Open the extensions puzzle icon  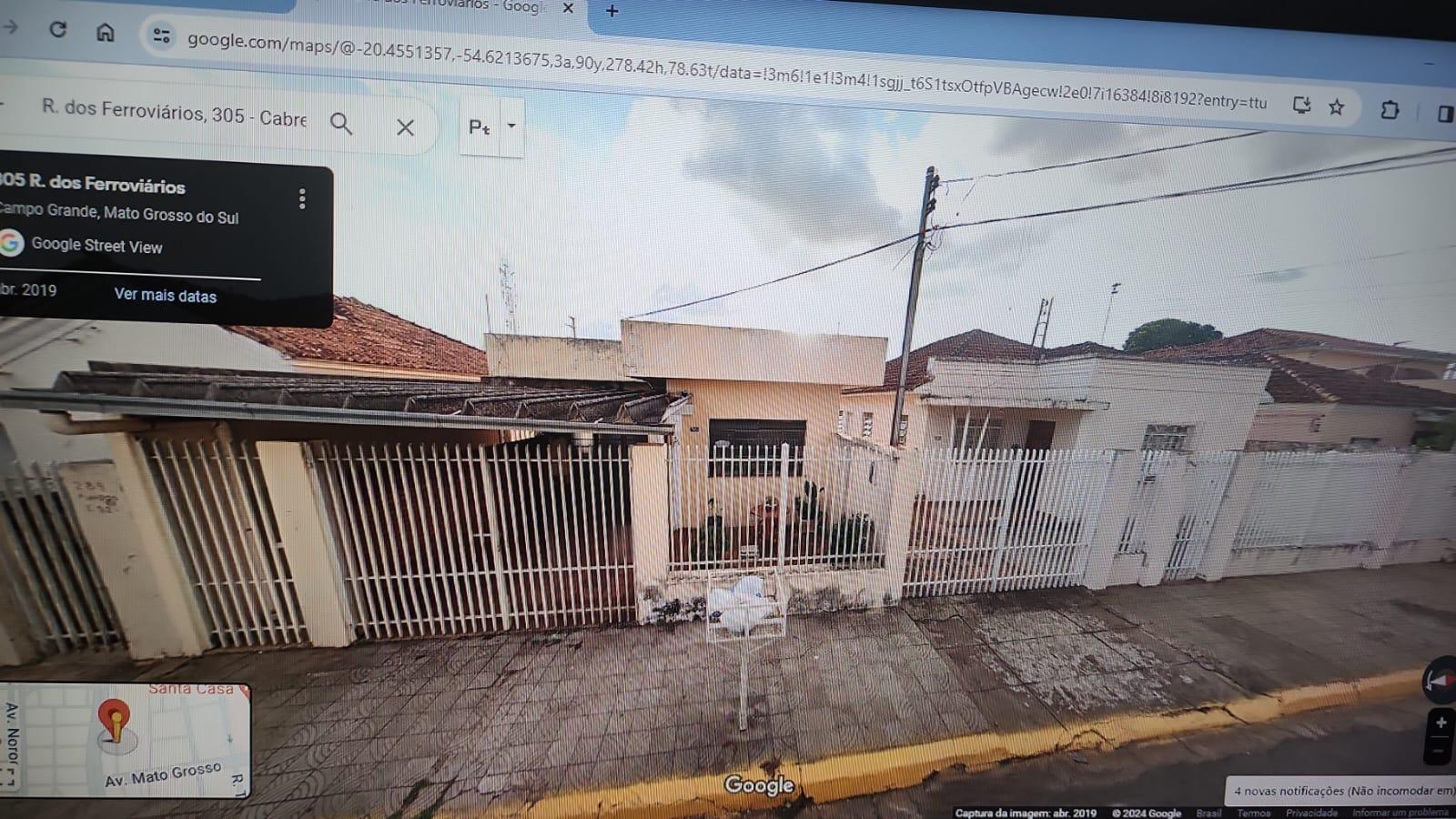(1389, 110)
